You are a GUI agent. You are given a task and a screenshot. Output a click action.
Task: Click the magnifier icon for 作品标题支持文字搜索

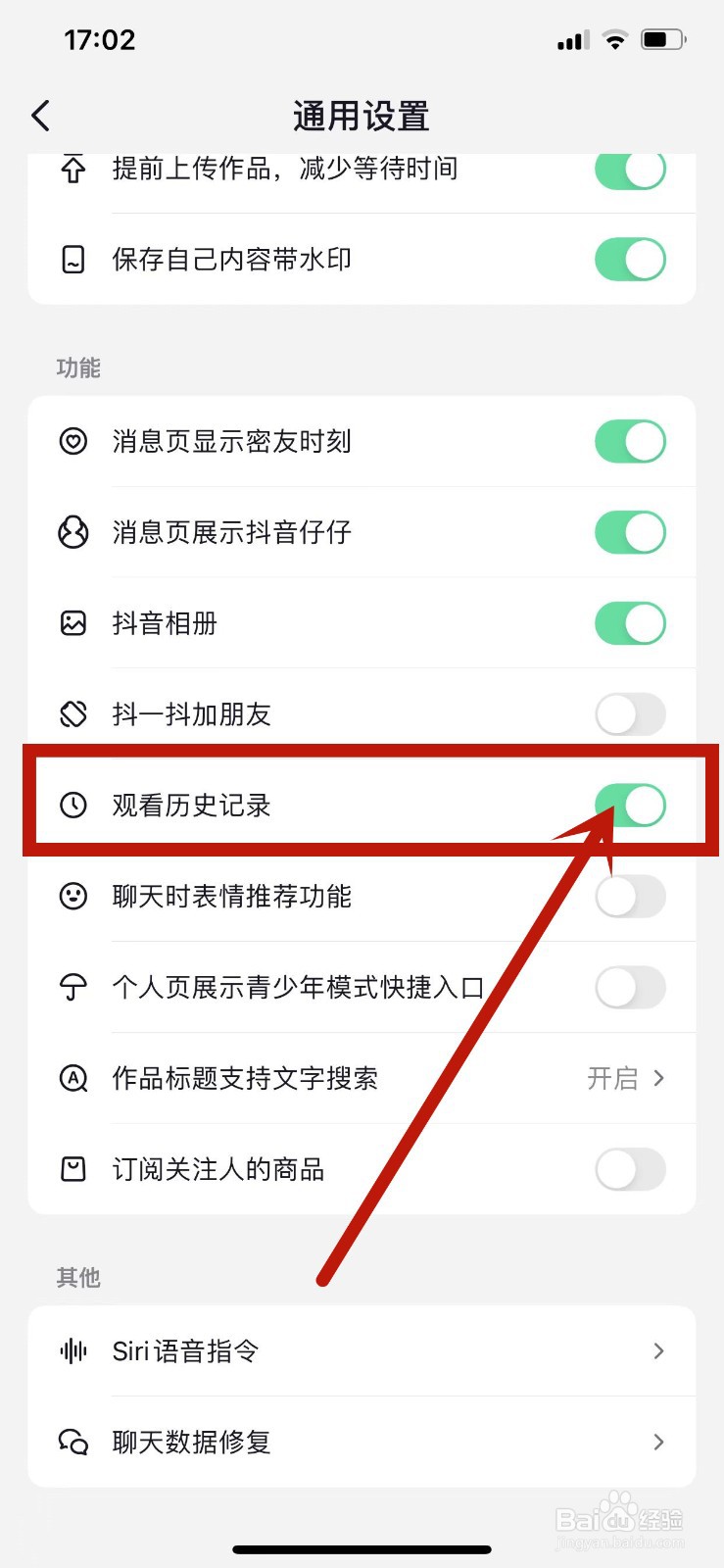point(72,1078)
